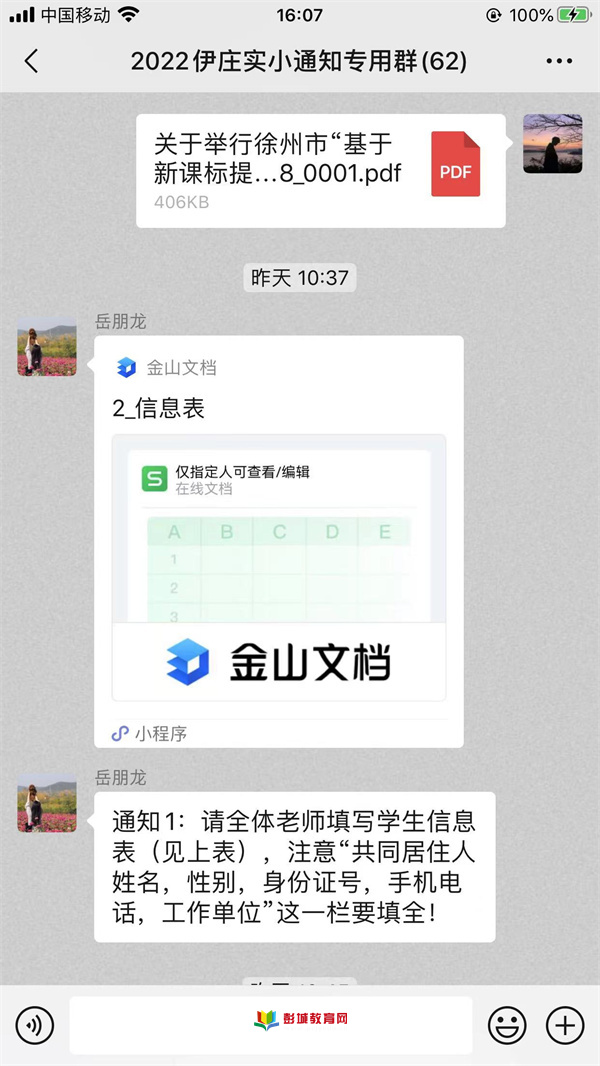The height and width of the screenshot is (1066, 600).
Task: Tap the message text input field
Action: (270, 1025)
